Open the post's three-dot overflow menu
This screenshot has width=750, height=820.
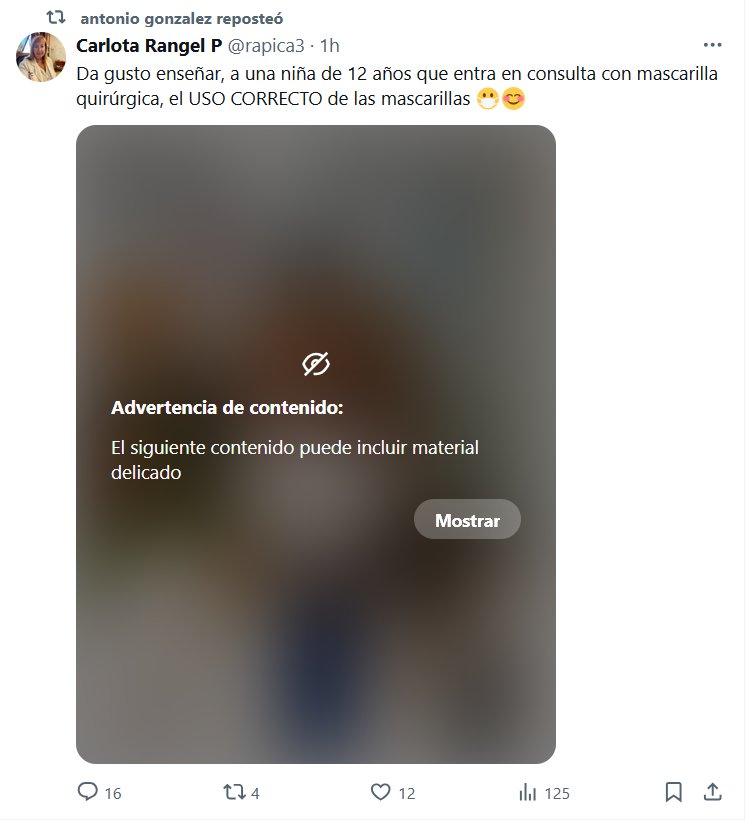(712, 45)
